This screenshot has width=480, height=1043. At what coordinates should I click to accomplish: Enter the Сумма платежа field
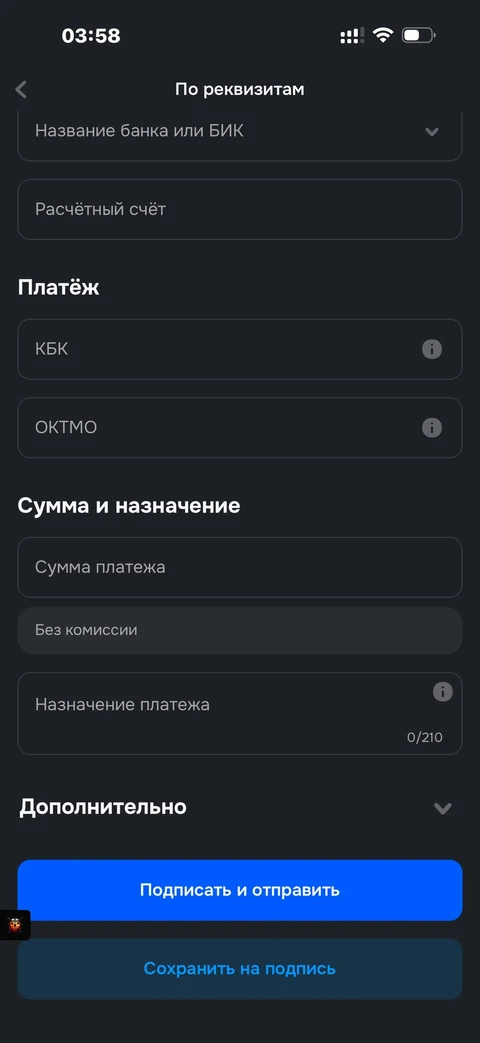click(x=239, y=567)
